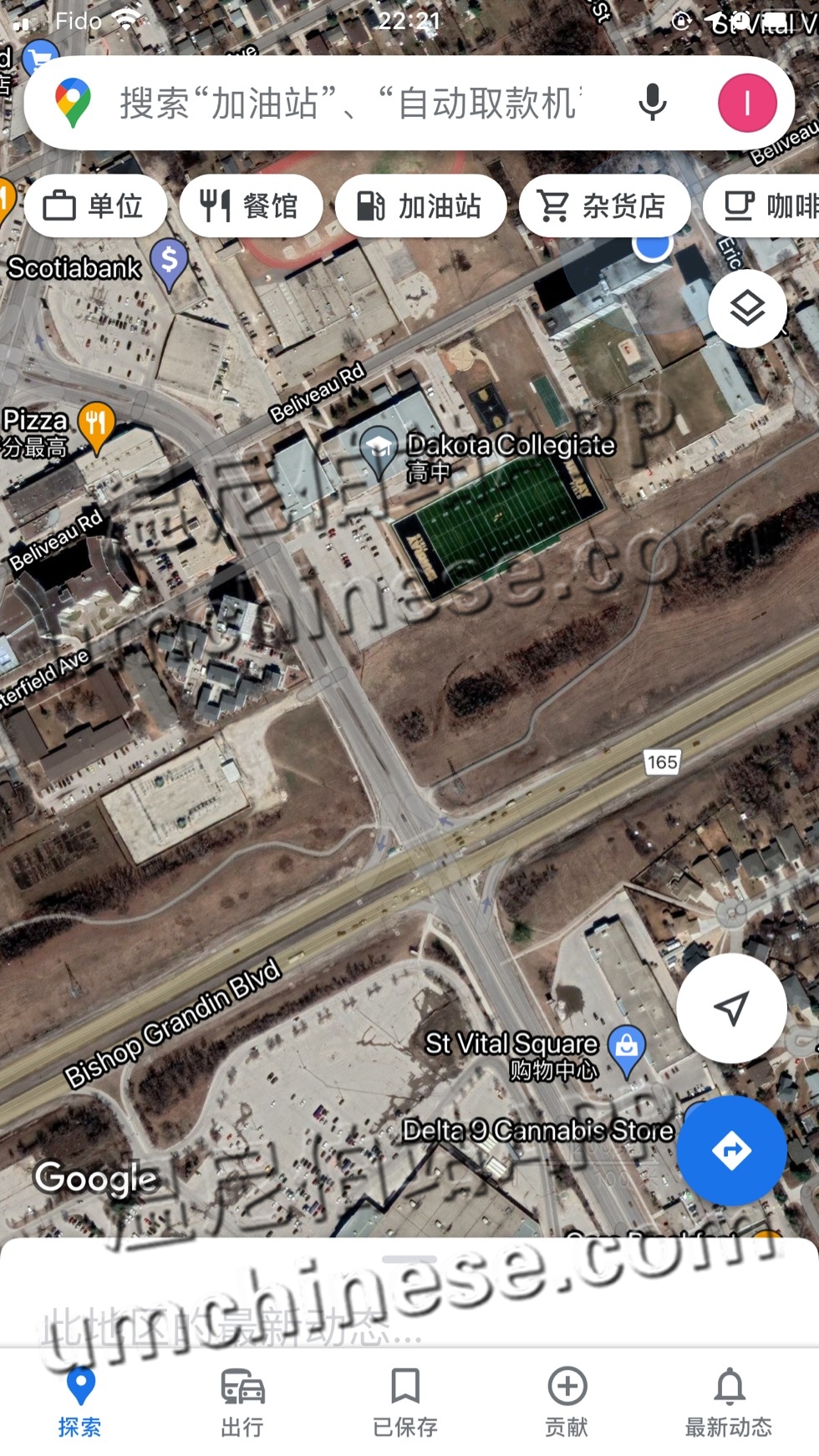Center map on my location

pyautogui.click(x=731, y=1008)
